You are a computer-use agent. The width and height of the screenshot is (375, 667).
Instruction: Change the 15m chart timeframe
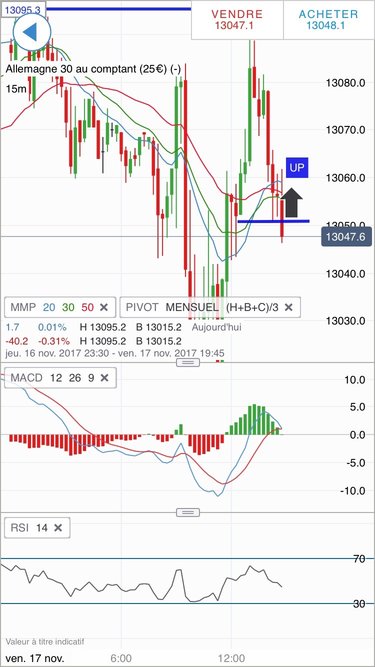coord(15,89)
